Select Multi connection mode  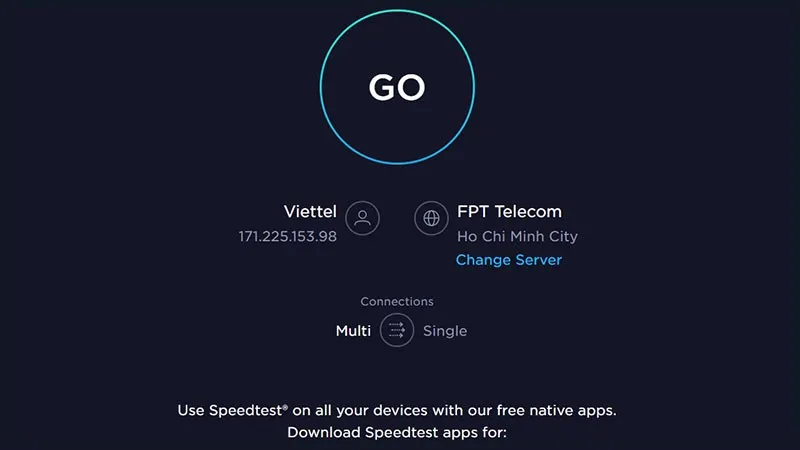(x=354, y=331)
